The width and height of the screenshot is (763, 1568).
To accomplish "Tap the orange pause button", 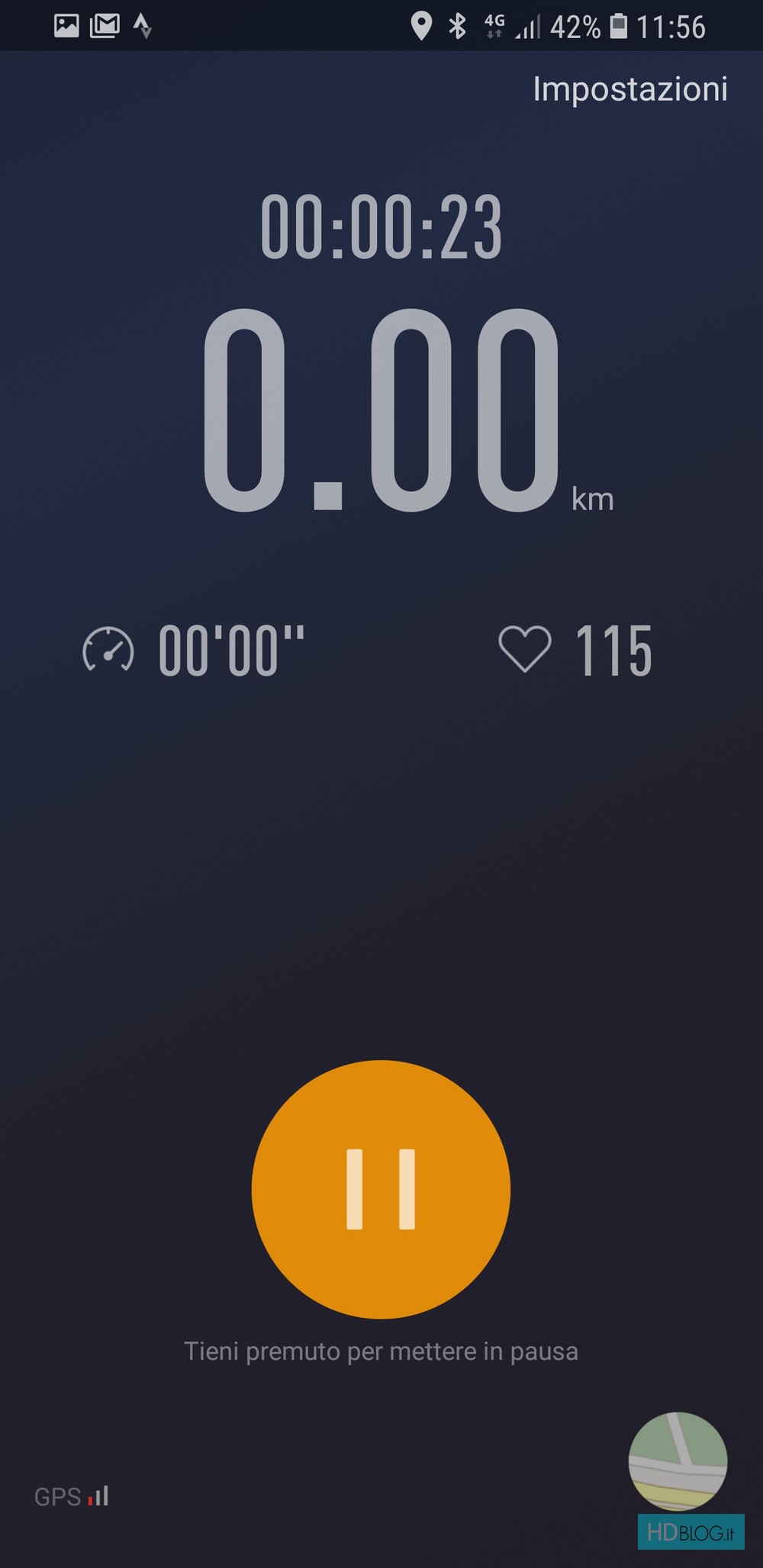I will pyautogui.click(x=381, y=1189).
